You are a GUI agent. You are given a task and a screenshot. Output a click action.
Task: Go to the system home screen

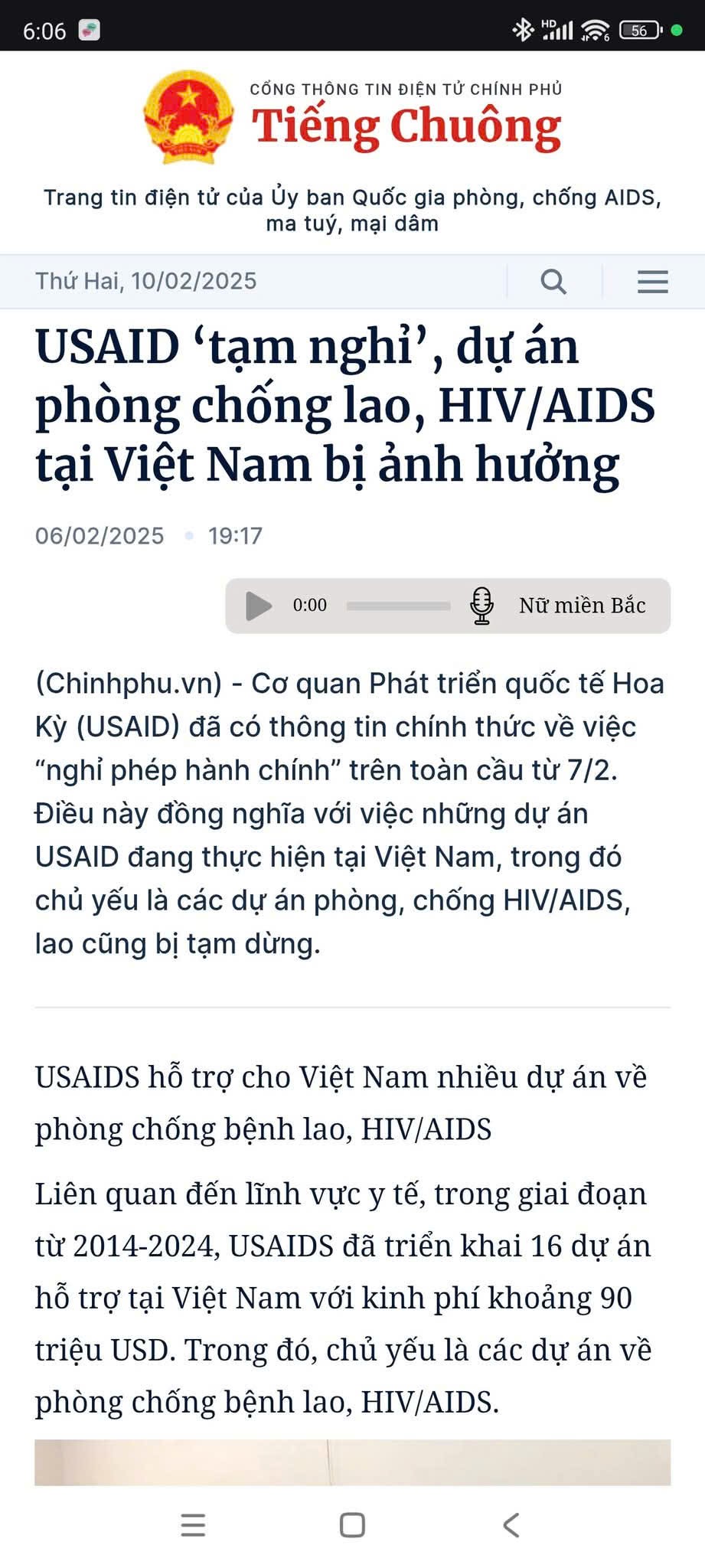352,1525
